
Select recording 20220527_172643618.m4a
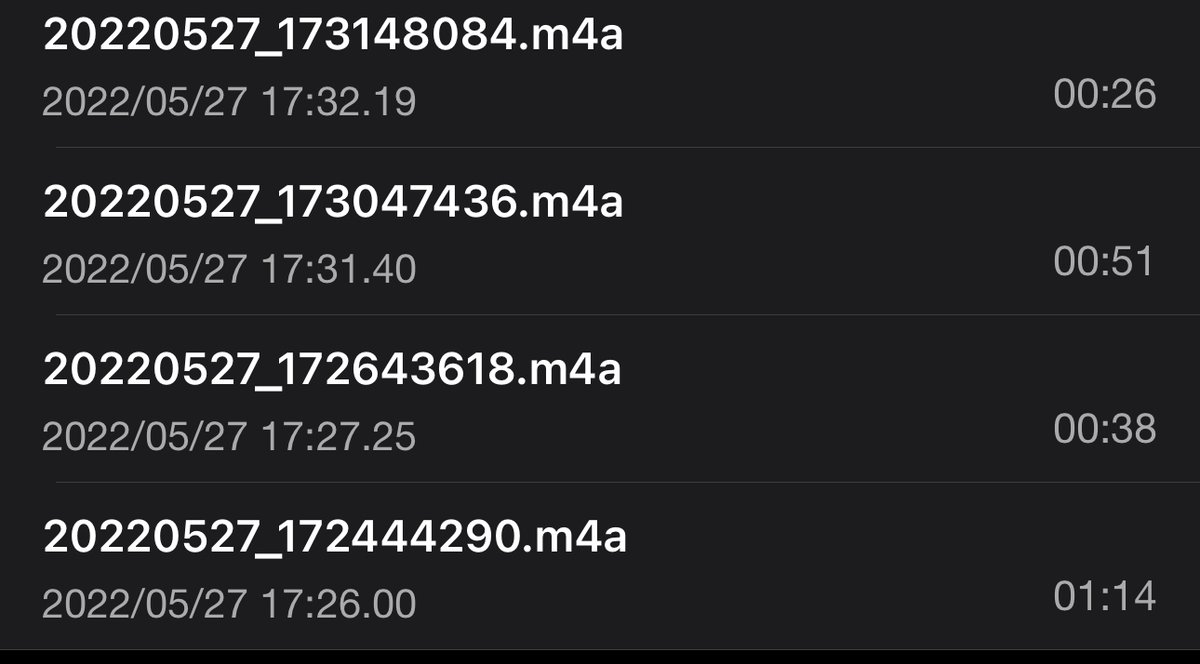333,370
